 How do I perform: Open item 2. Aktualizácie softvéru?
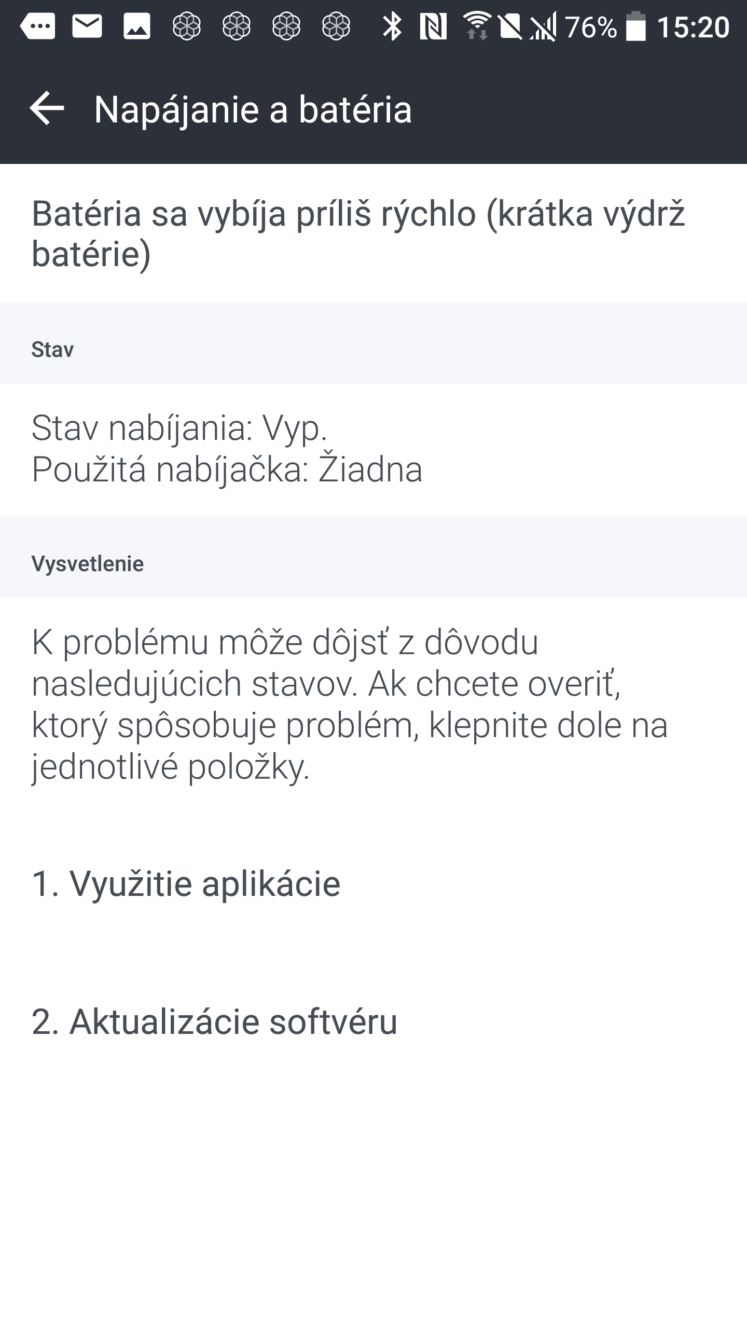pos(373,1022)
